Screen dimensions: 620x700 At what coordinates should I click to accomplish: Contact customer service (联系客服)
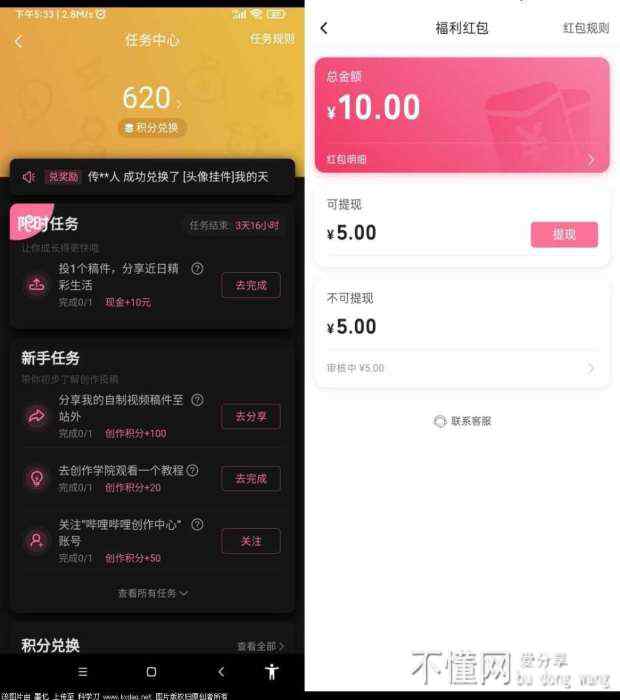462,421
